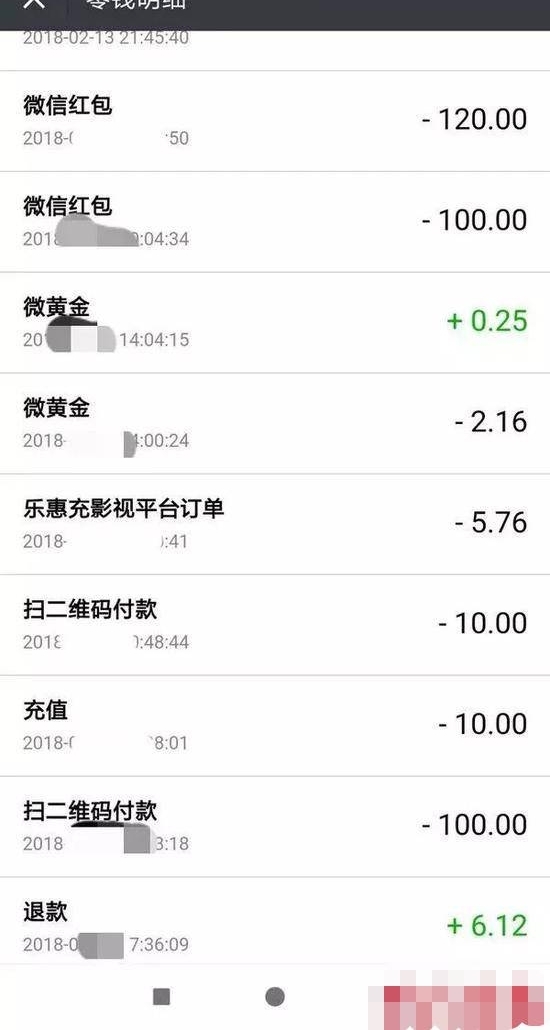Viewport: 550px width, 1030px height.
Task: View the 微黄金 income record of +0.25
Action: click(x=275, y=323)
